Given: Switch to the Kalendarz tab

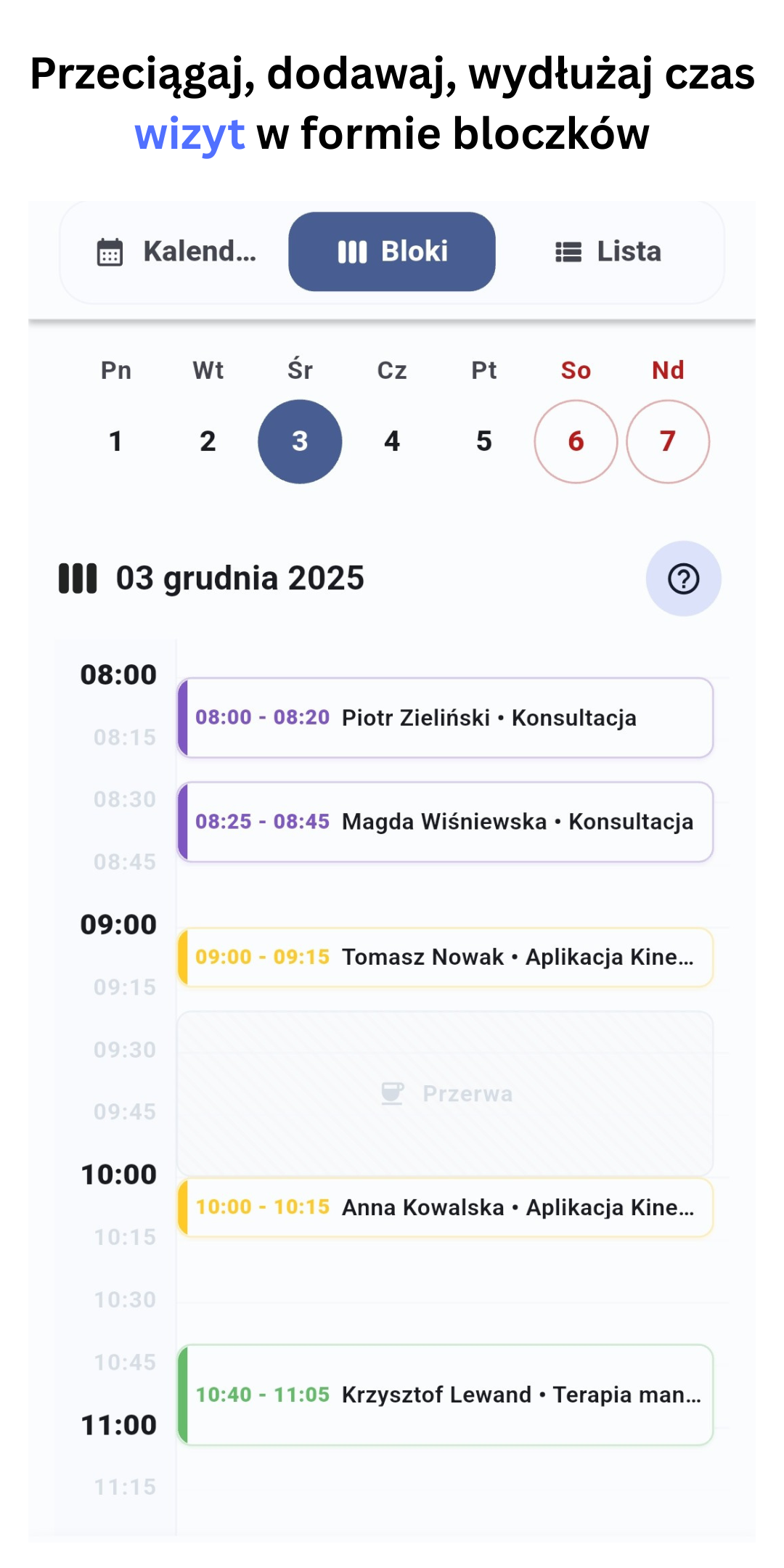Looking at the screenshot, I should 174,250.
